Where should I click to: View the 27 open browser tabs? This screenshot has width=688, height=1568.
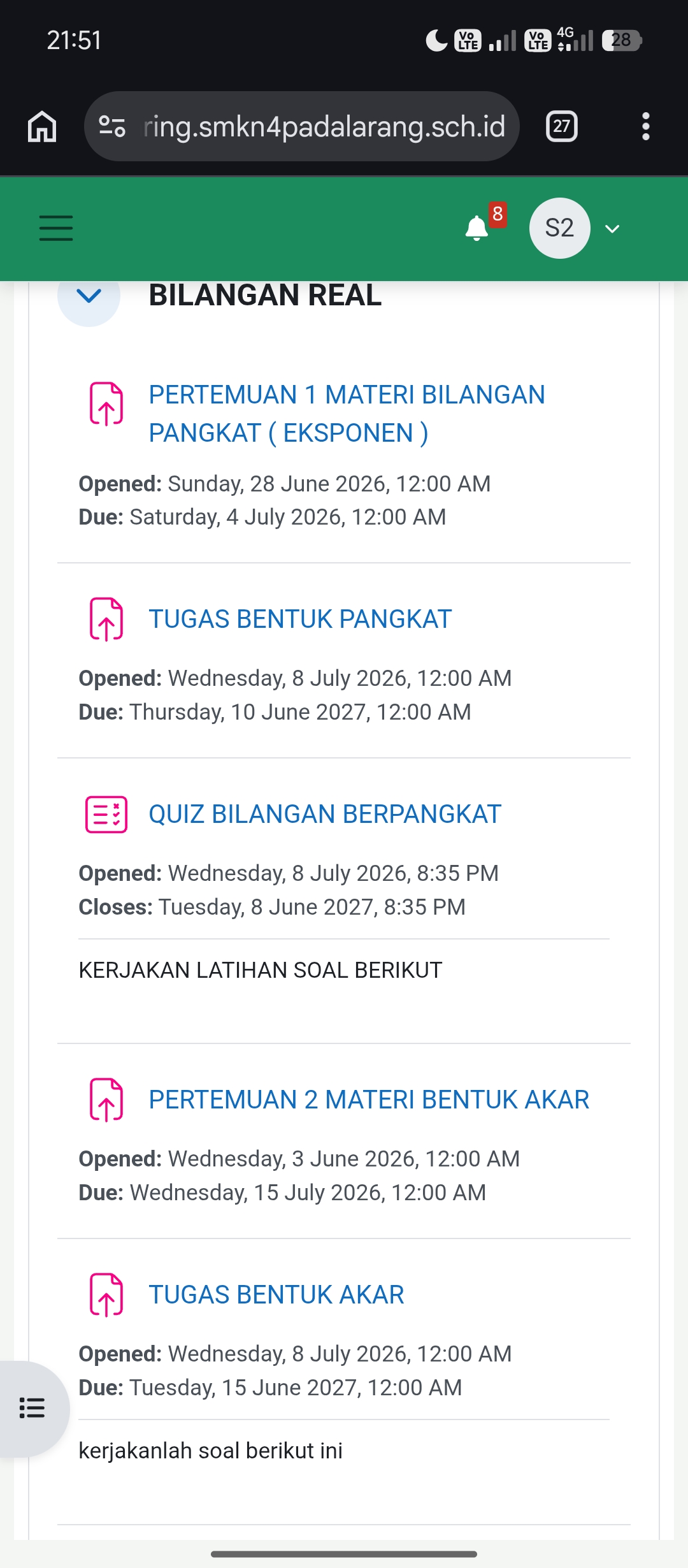tap(562, 126)
